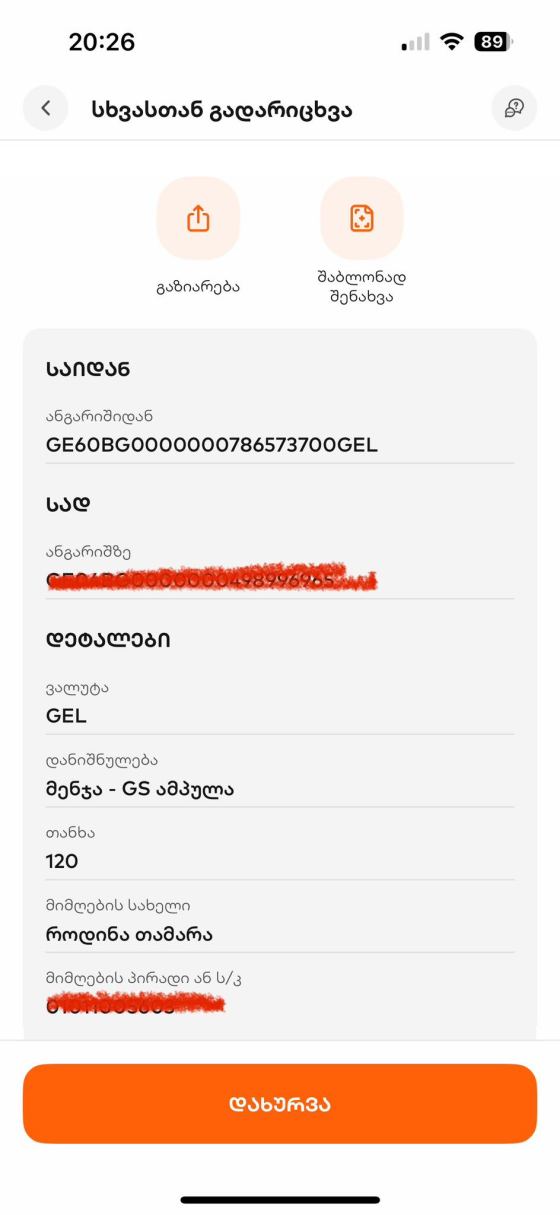560x1215 pixels.
Task: Tap the დახურვა close button
Action: click(x=280, y=1104)
